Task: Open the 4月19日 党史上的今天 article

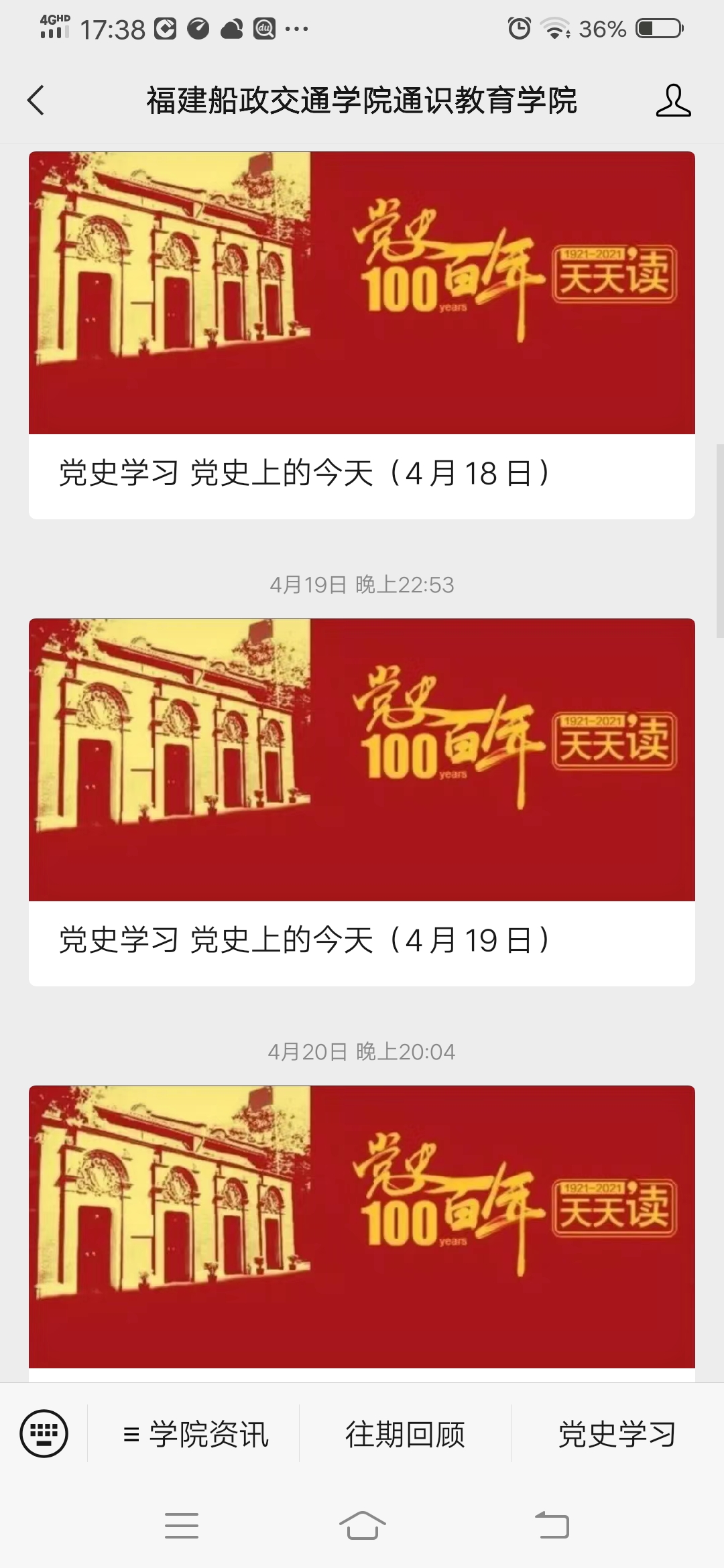Action: tap(362, 801)
